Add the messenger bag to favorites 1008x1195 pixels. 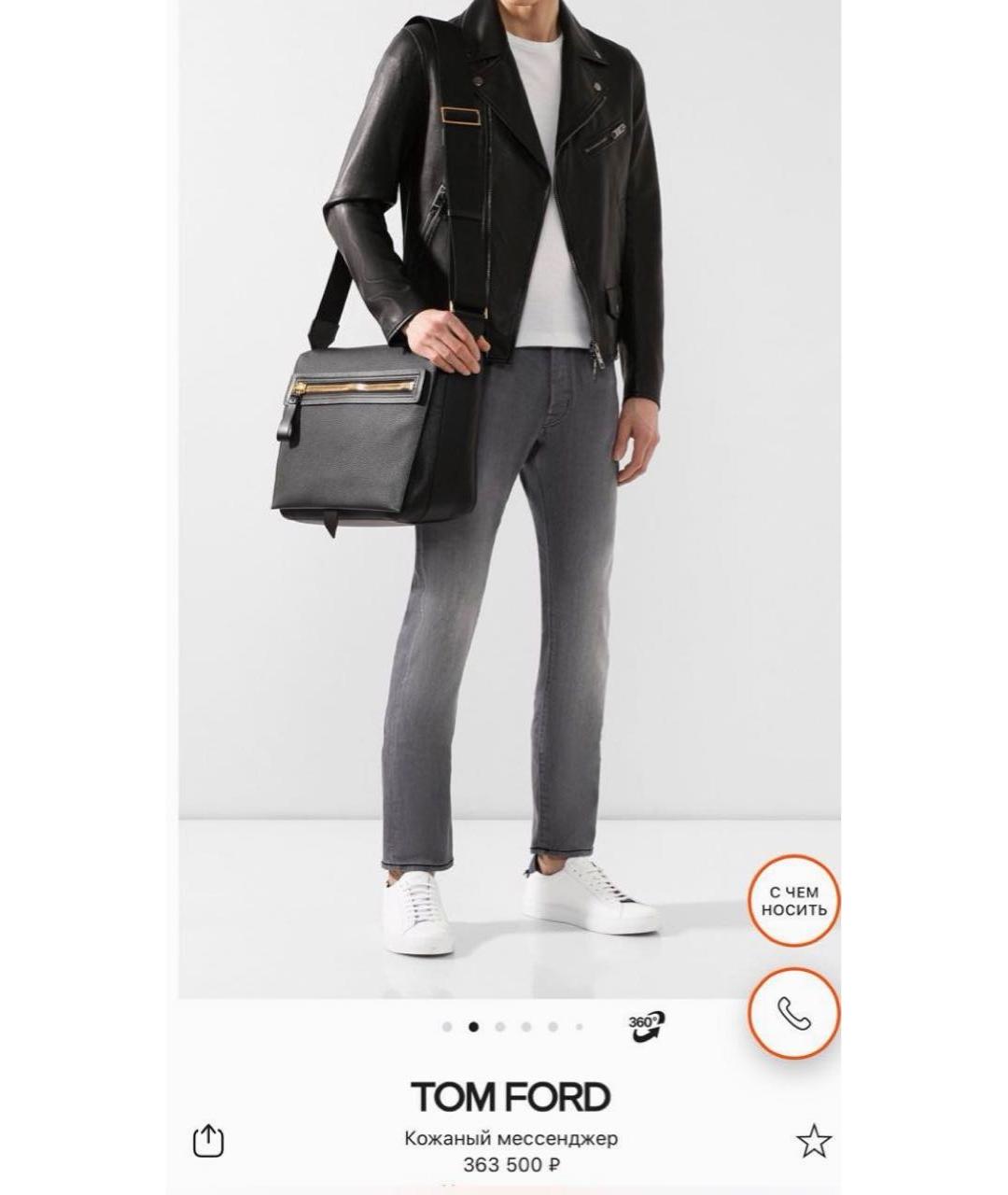point(813,1140)
